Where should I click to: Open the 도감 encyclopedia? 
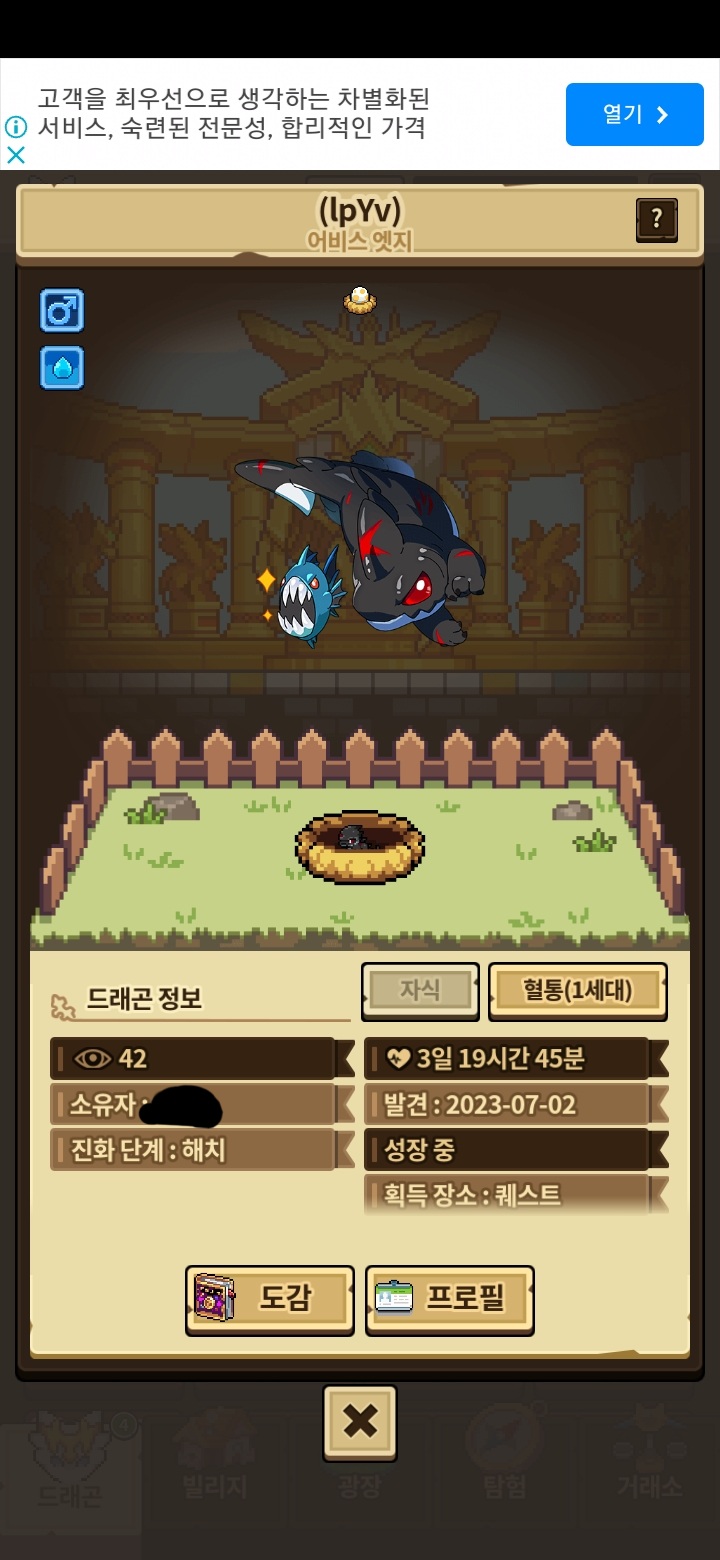click(270, 1299)
